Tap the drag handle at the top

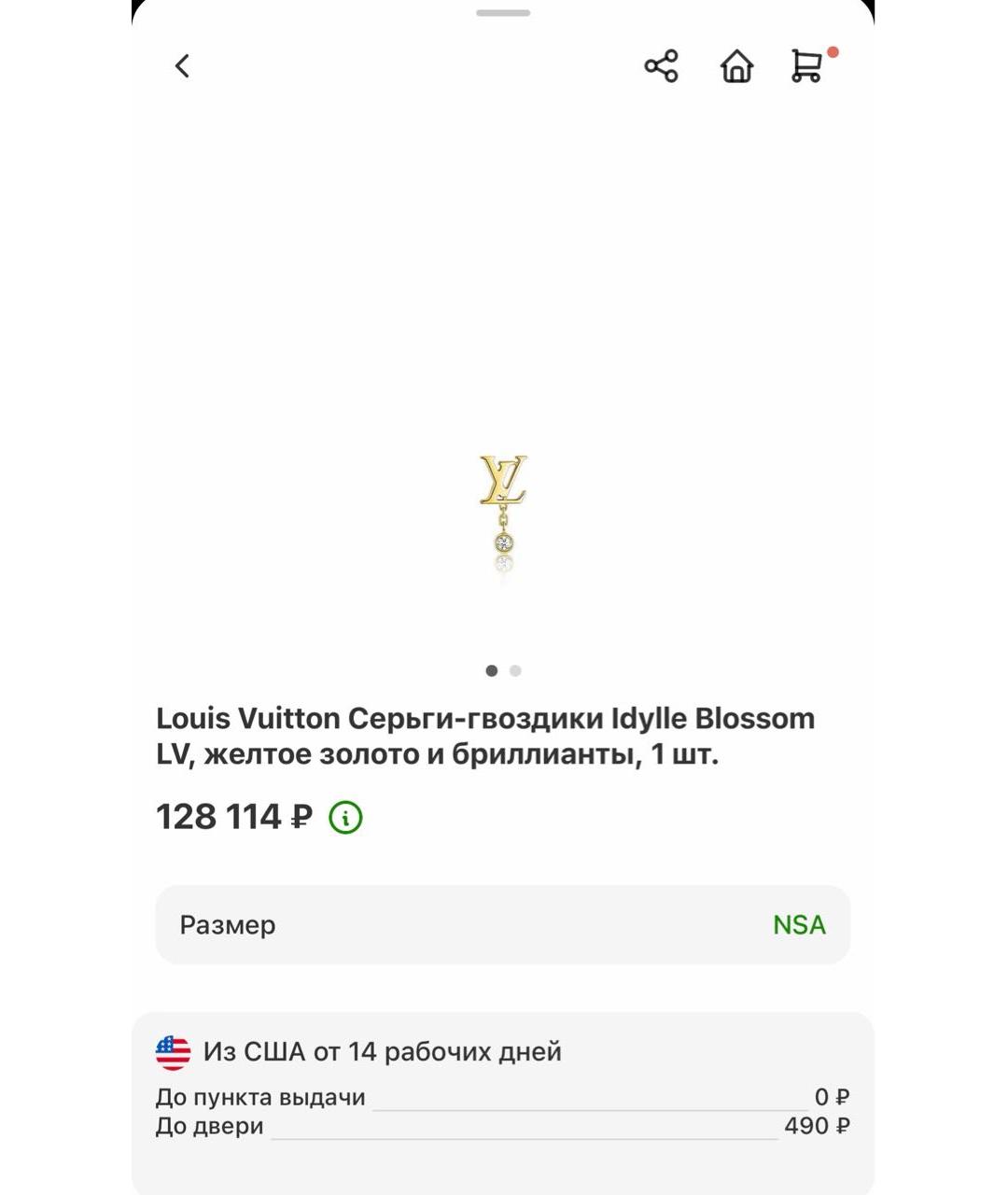point(504,13)
